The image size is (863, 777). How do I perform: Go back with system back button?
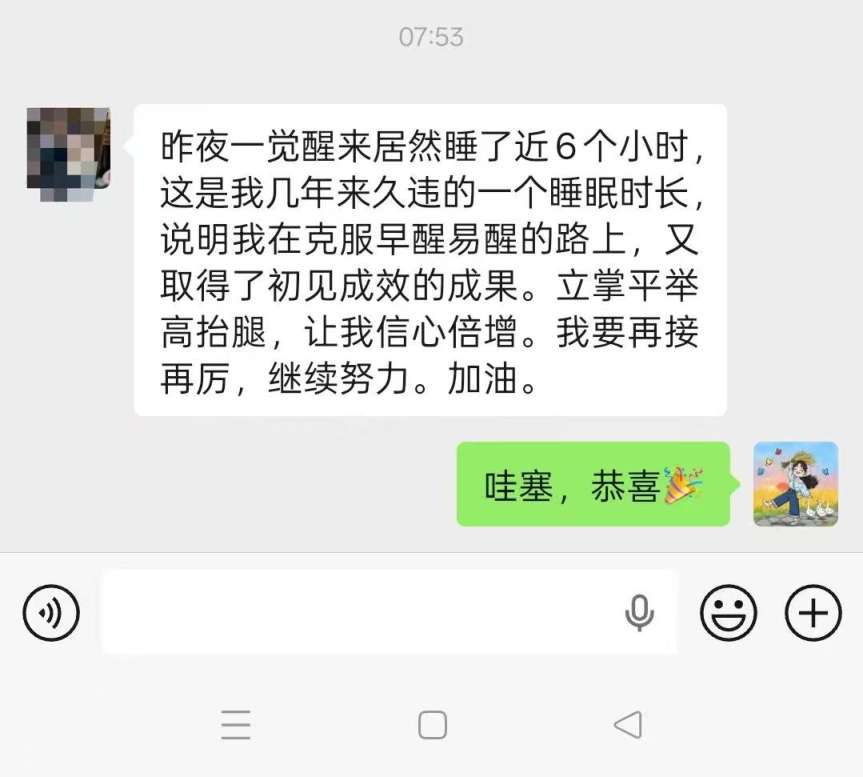pos(627,724)
